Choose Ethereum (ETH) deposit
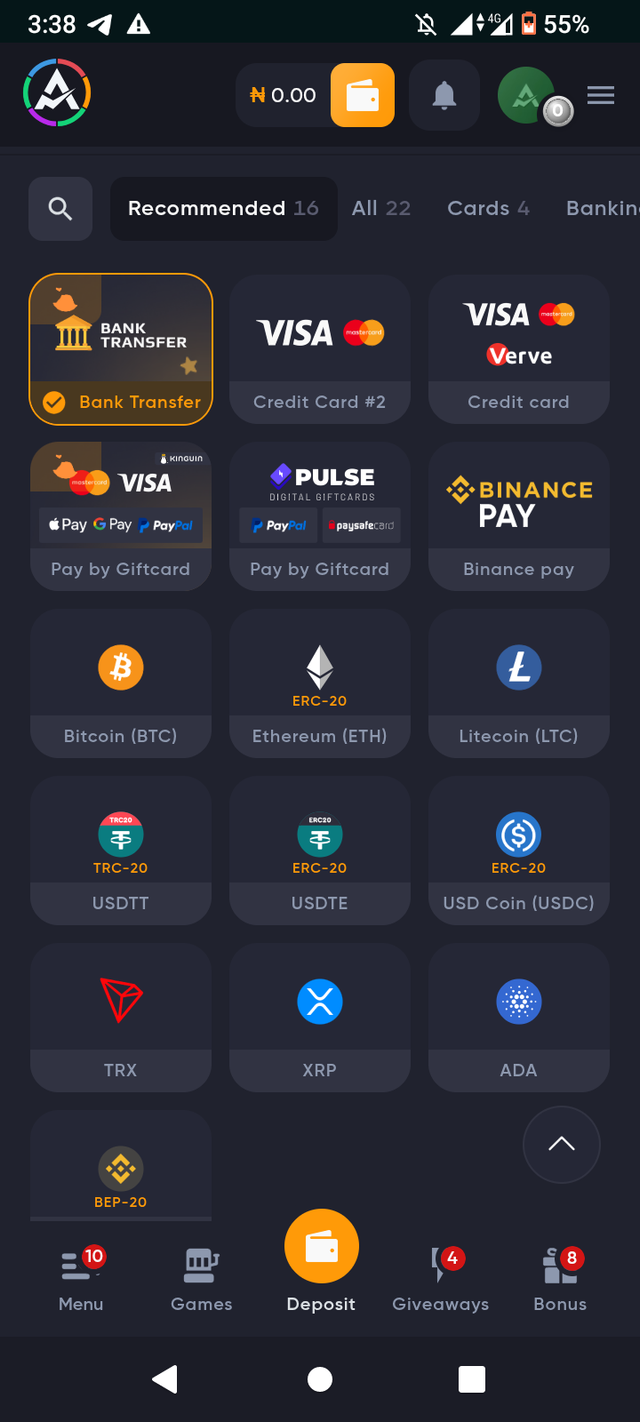Screen dimensions: 640x1422 coord(320,683)
